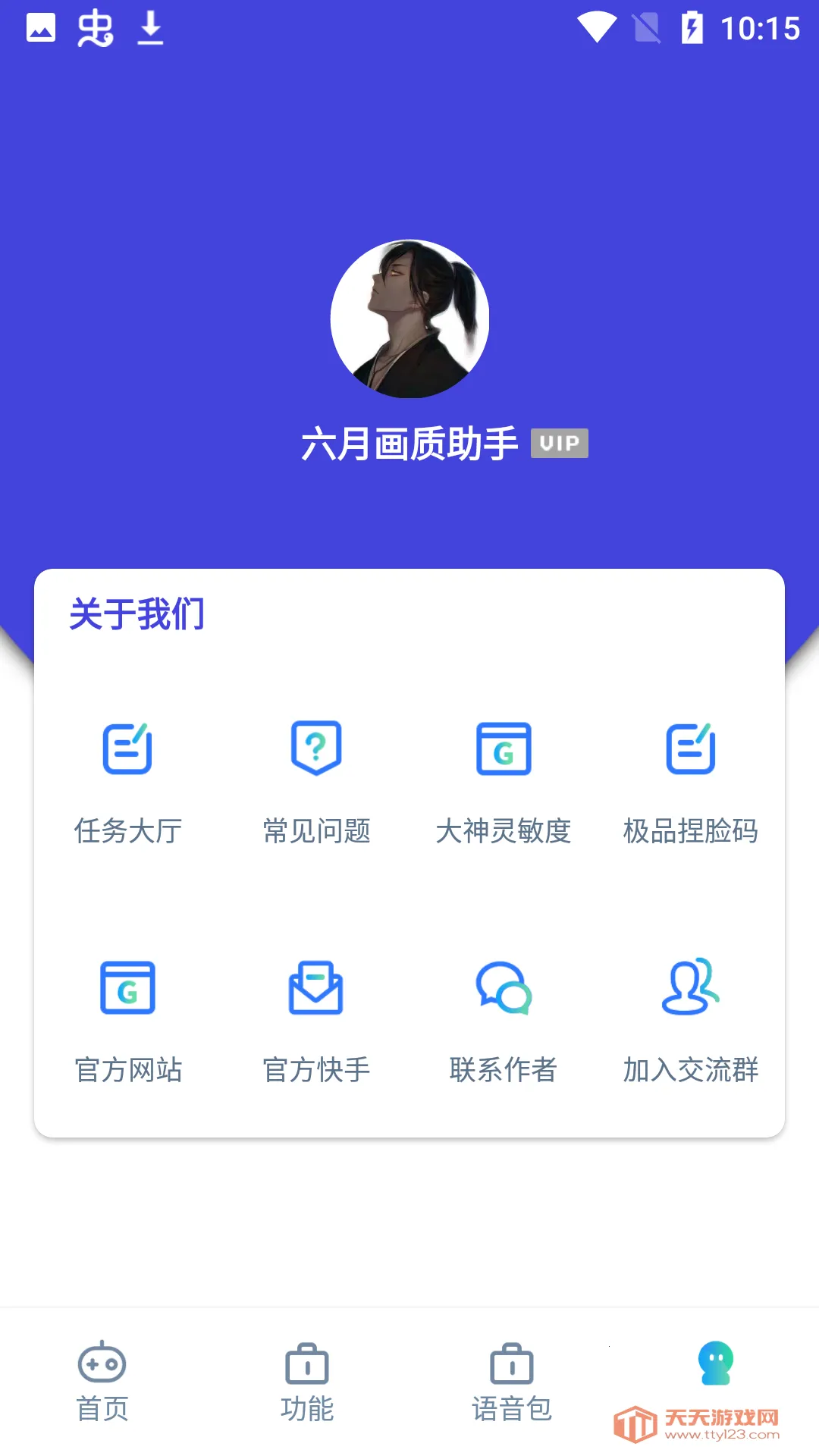Screen dimensions: 819x1456
Task: Click the 六月画质助手 username text
Action: [x=409, y=442]
